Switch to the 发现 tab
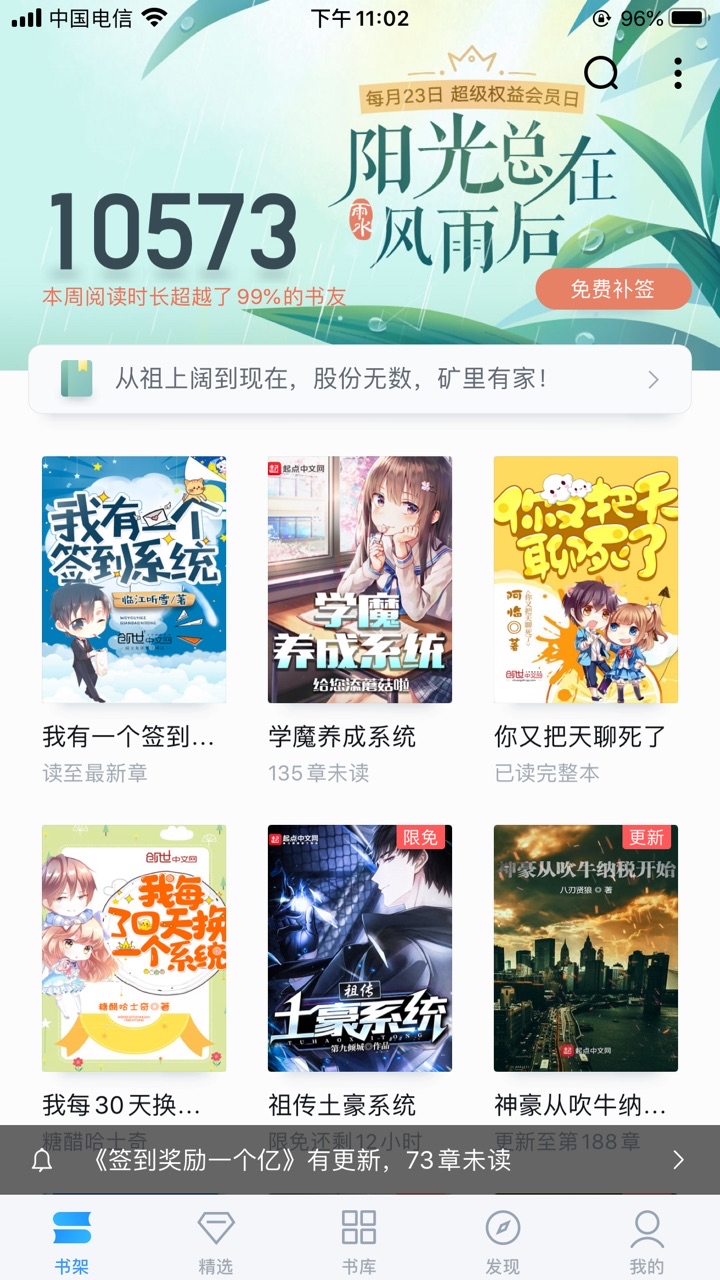 (503, 1241)
